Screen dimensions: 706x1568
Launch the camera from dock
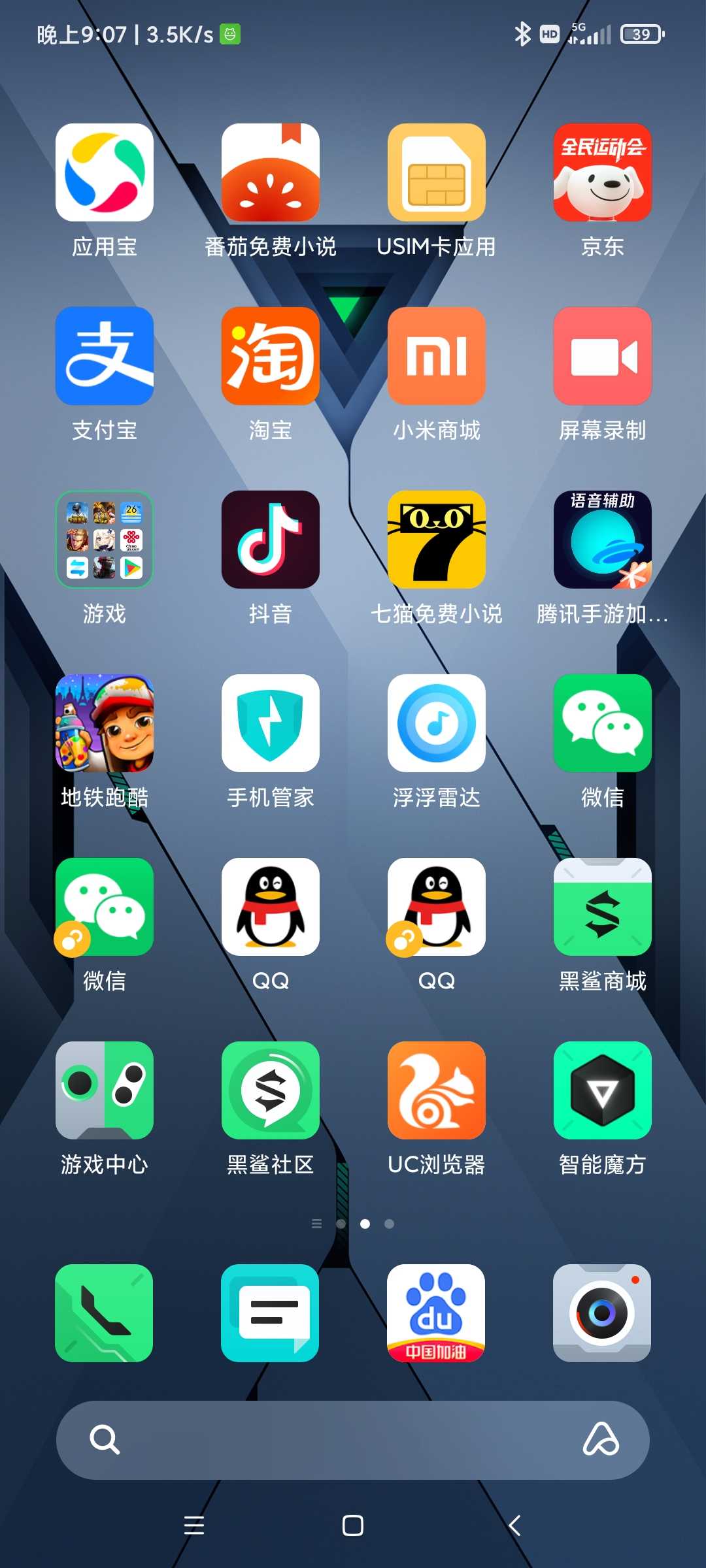tap(602, 1313)
